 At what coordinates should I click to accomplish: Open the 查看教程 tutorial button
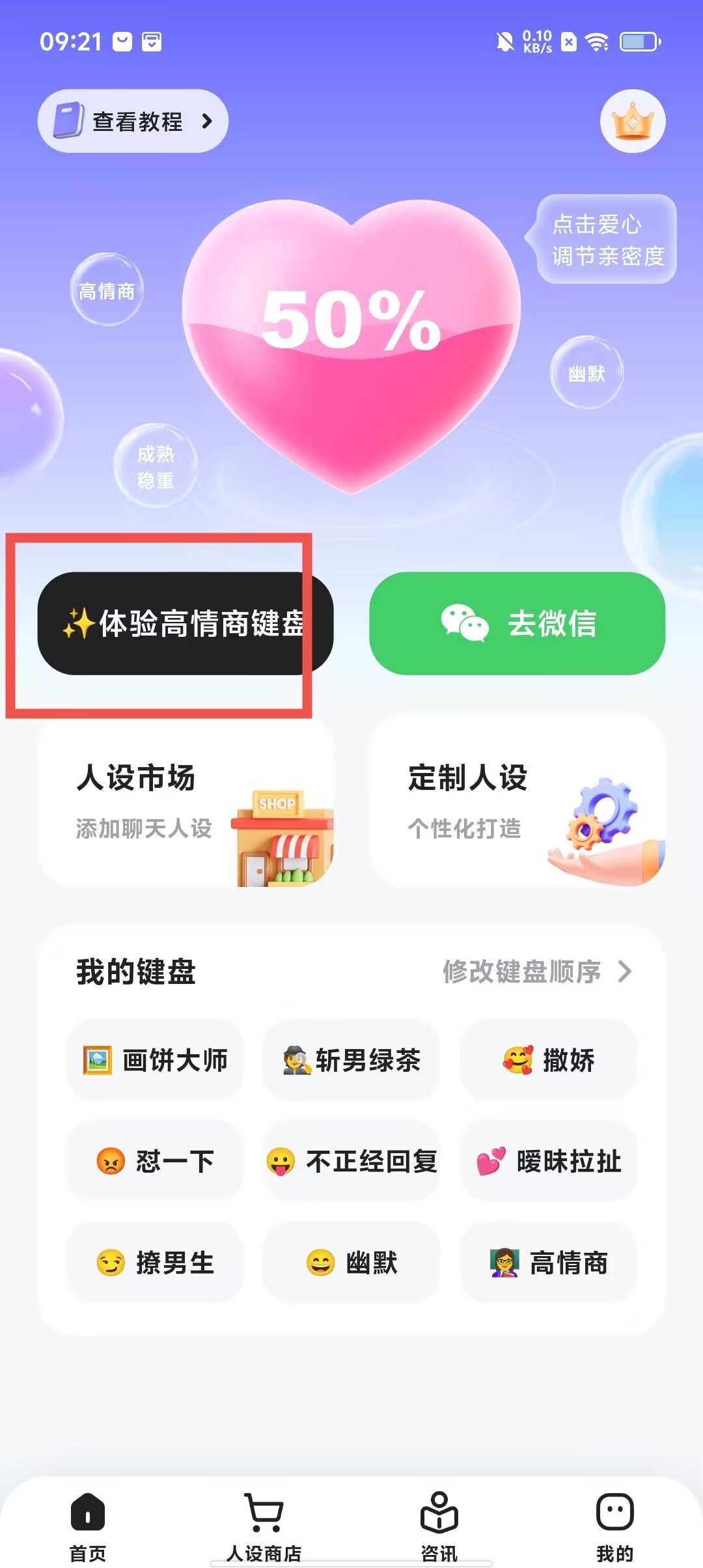click(x=133, y=121)
